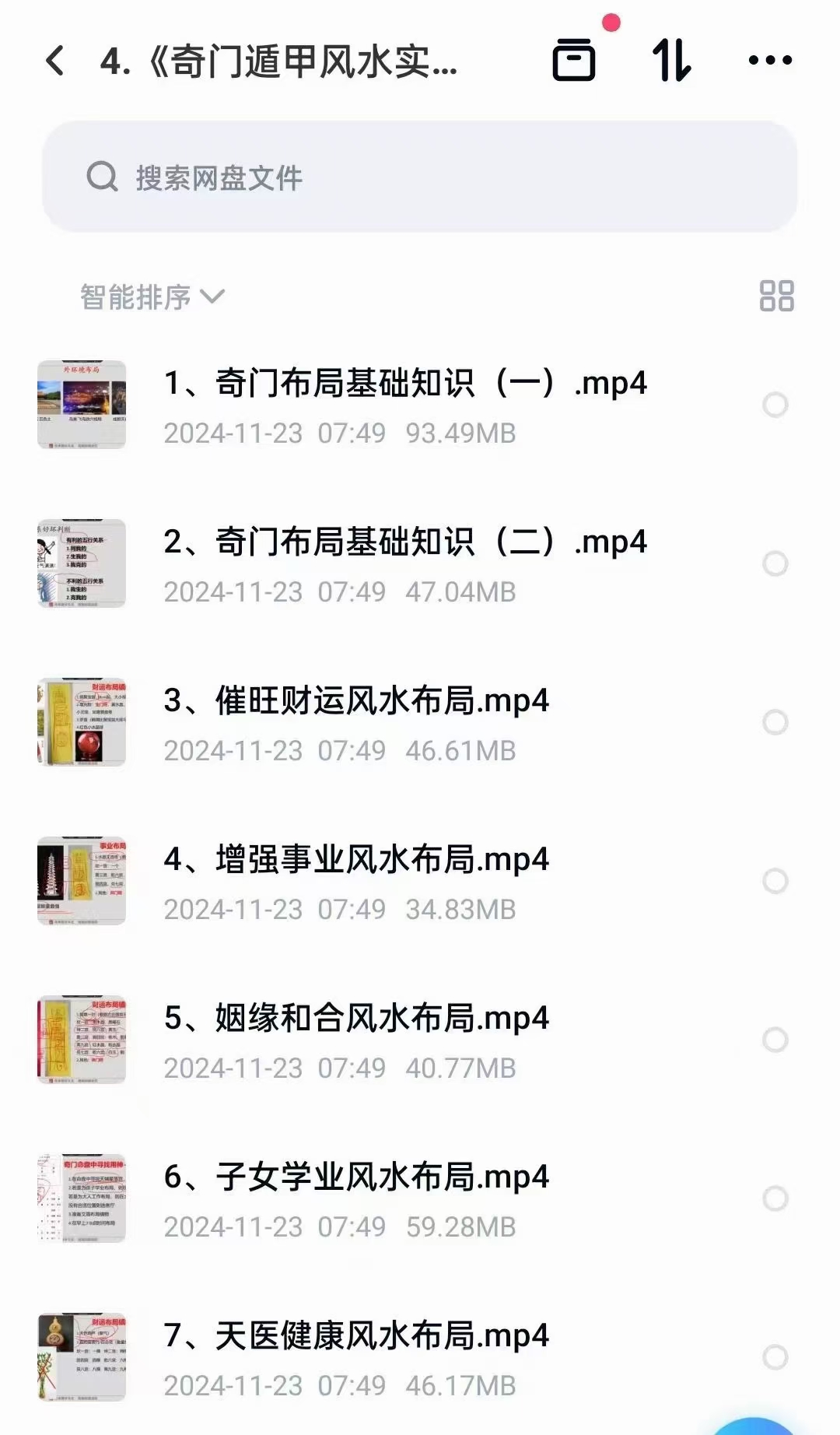This screenshot has height=1435, width=840.
Task: Open the transfer list box icon
Action: [574, 61]
